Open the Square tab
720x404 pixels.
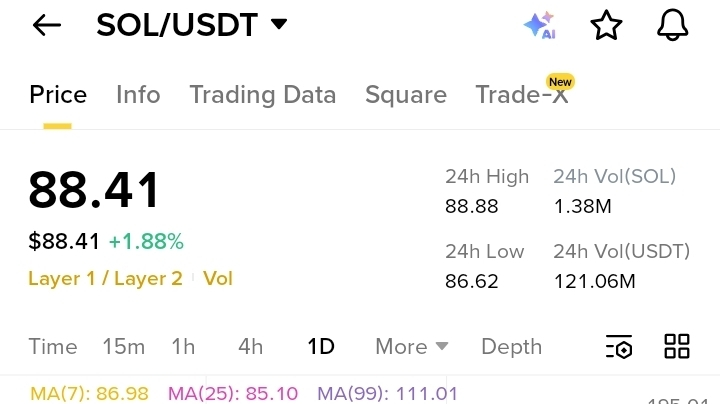pos(406,95)
